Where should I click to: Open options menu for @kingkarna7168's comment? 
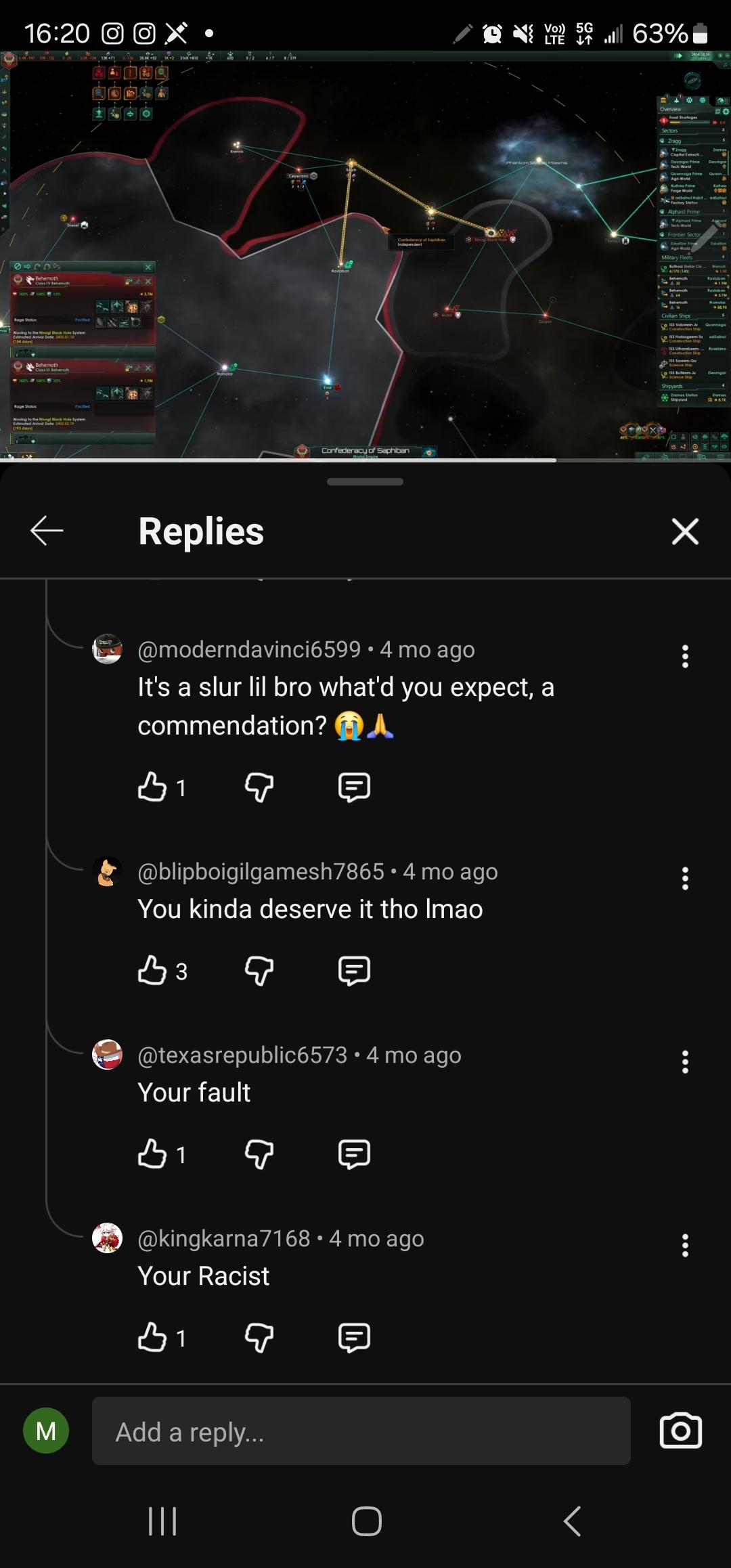(x=685, y=1245)
